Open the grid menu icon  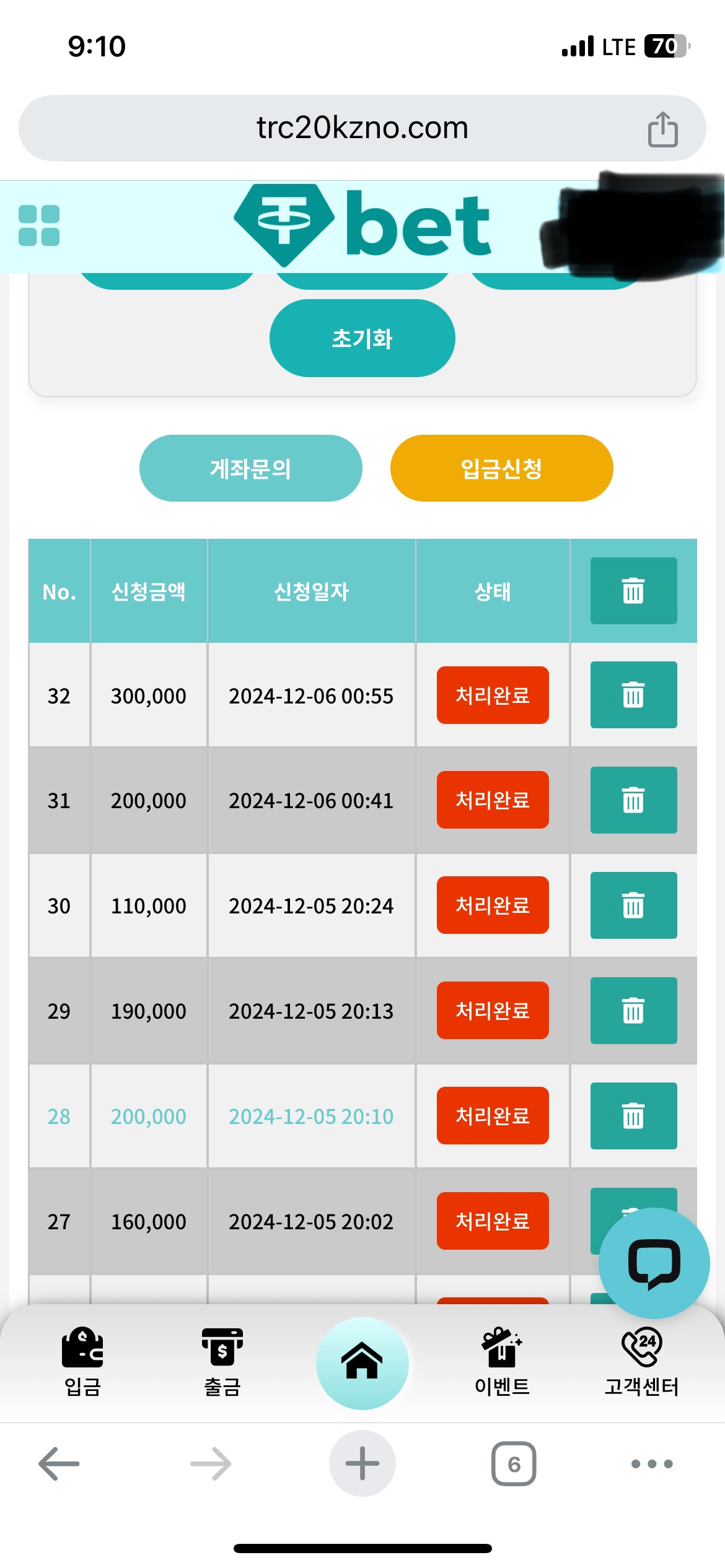[39, 225]
